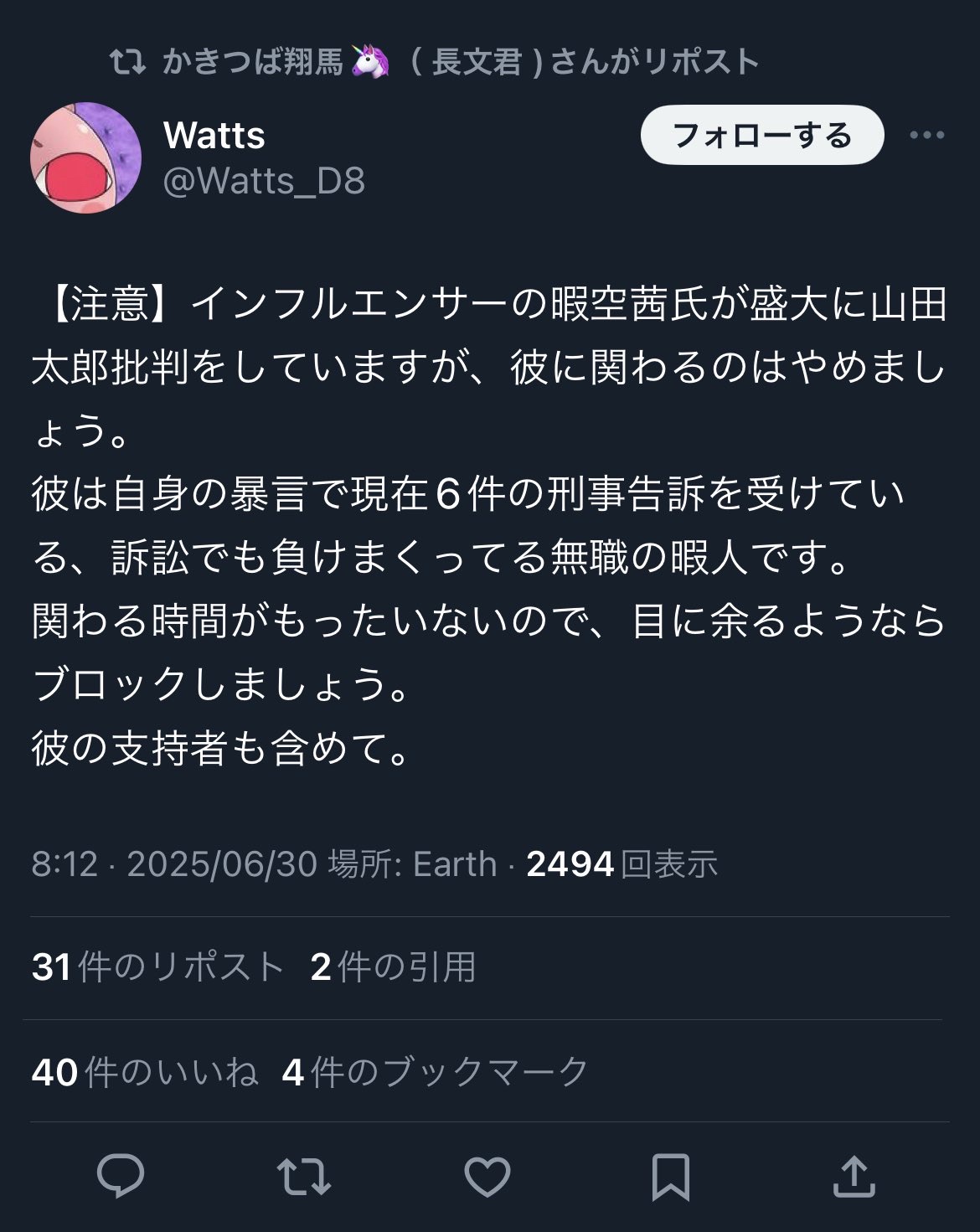View the 31件のリポスト list
This screenshot has width=980, height=1232.
point(157,967)
